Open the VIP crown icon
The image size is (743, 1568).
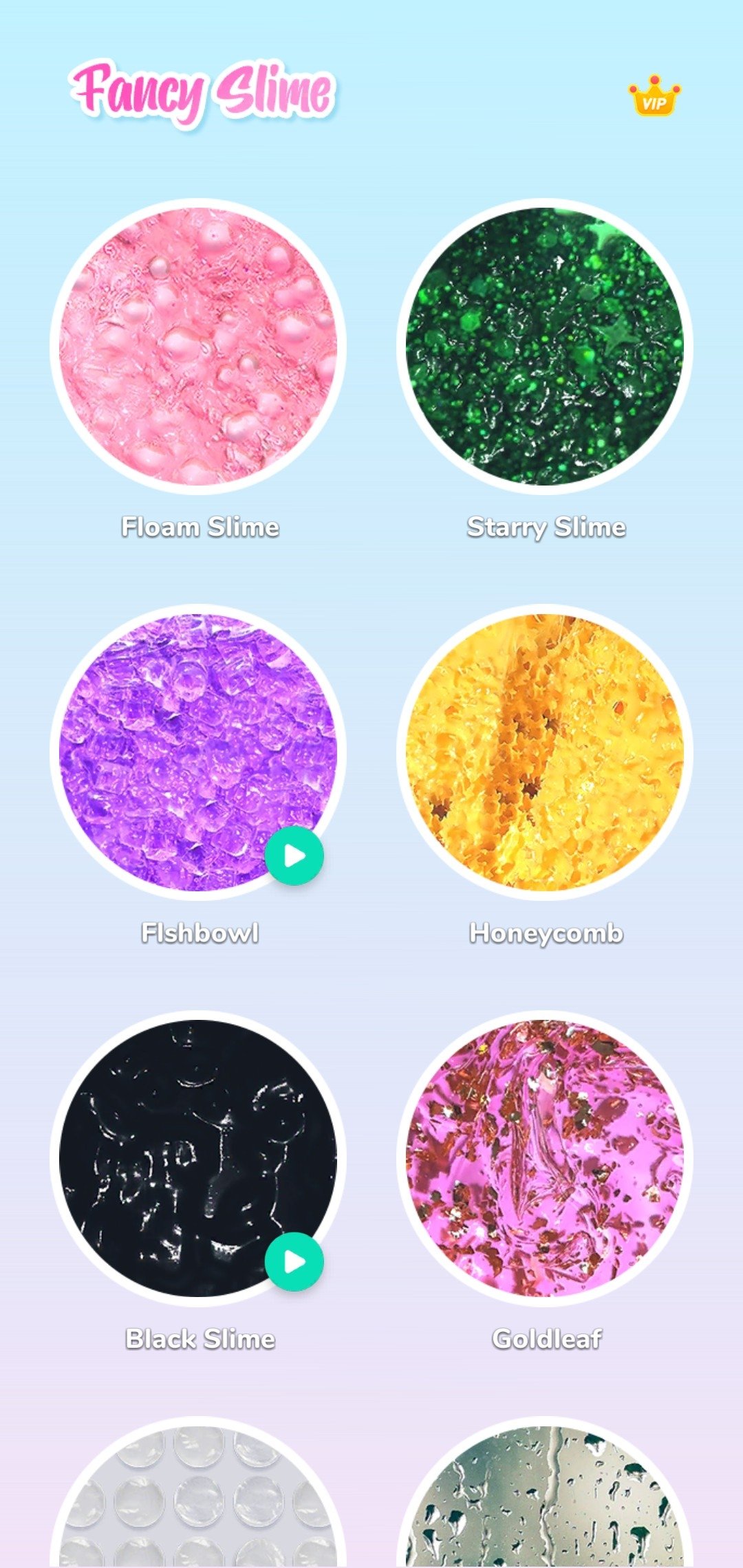coord(654,97)
